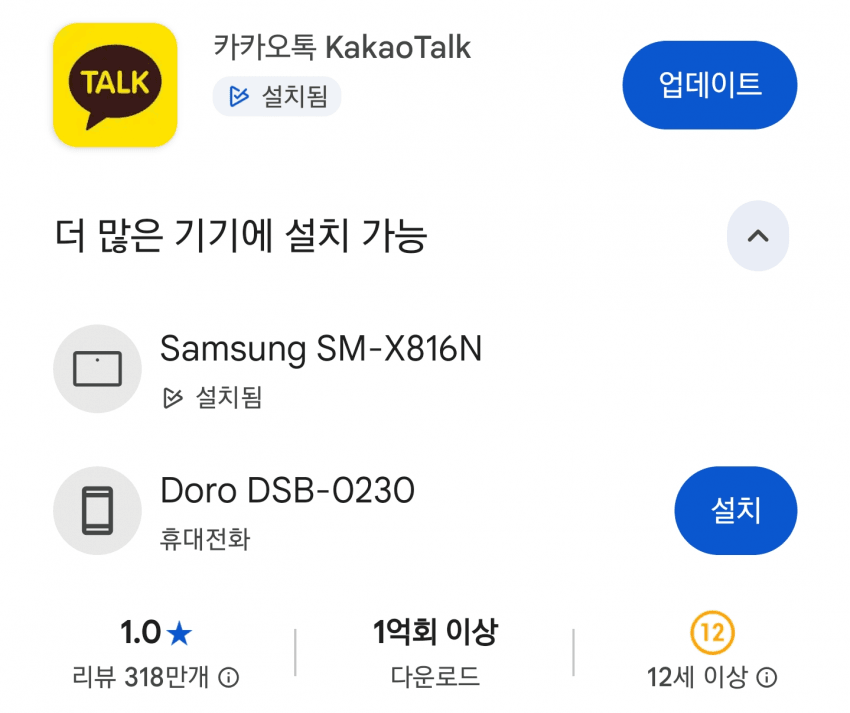Open the 1.0 star reviews info
The image size is (850, 713).
(228, 678)
